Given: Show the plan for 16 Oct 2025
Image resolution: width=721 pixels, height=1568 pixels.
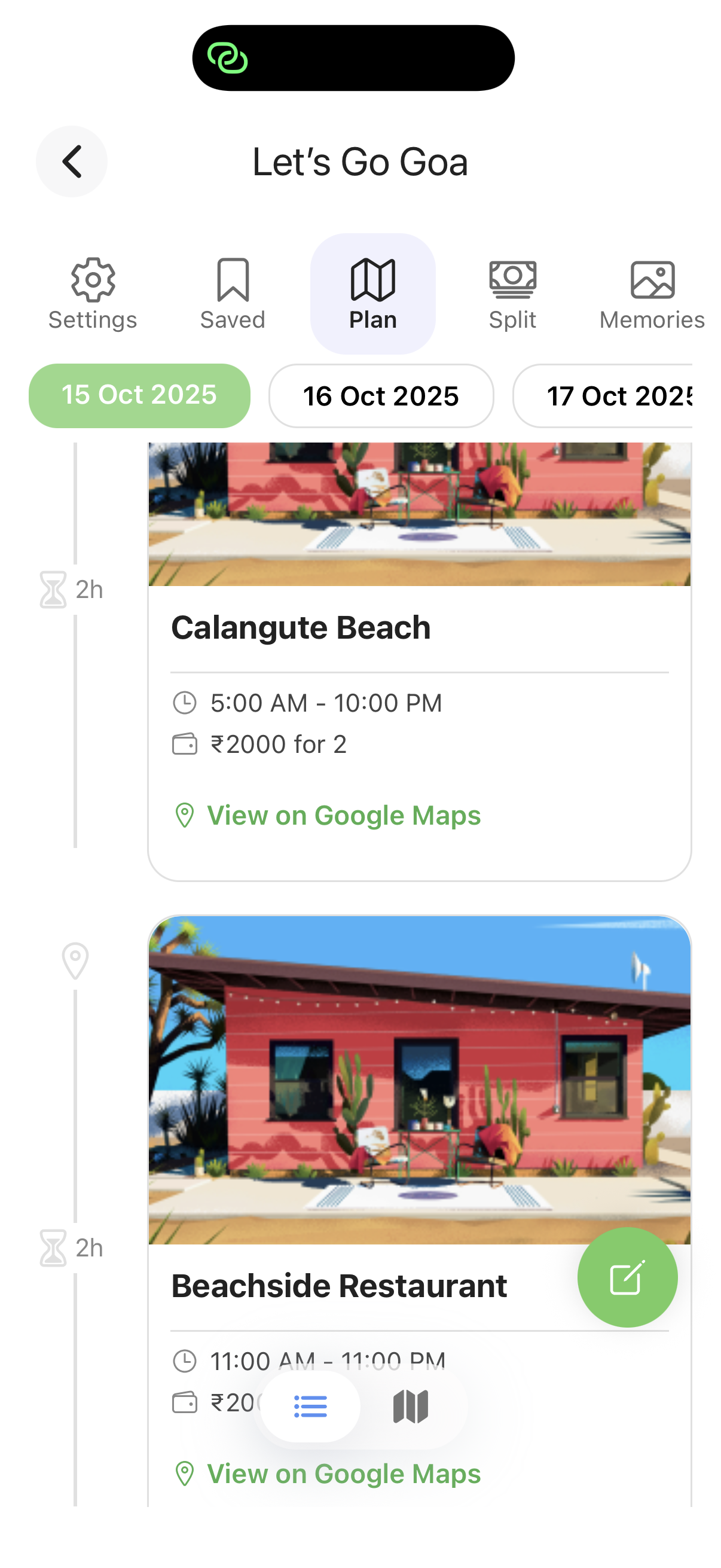Looking at the screenshot, I should (381, 396).
